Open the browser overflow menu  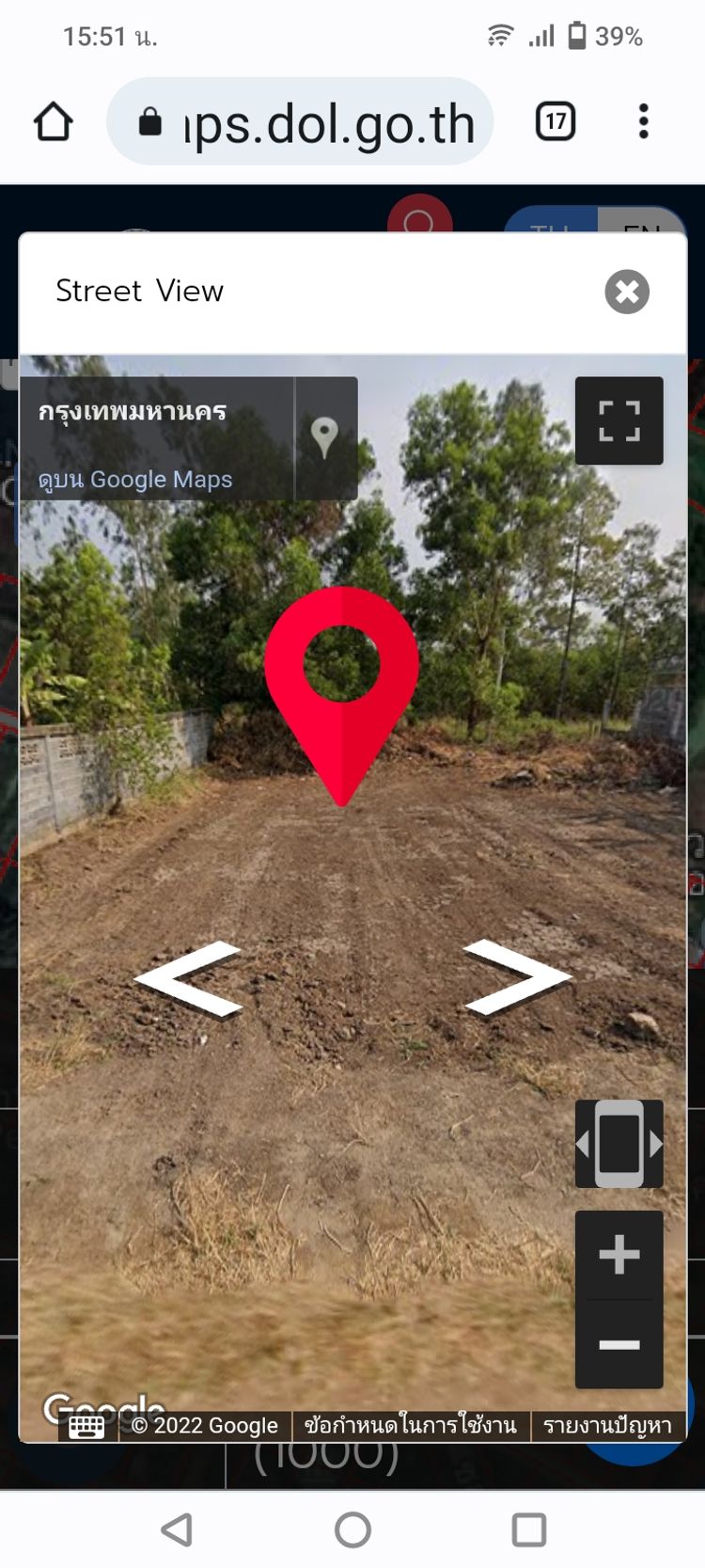pos(644,121)
